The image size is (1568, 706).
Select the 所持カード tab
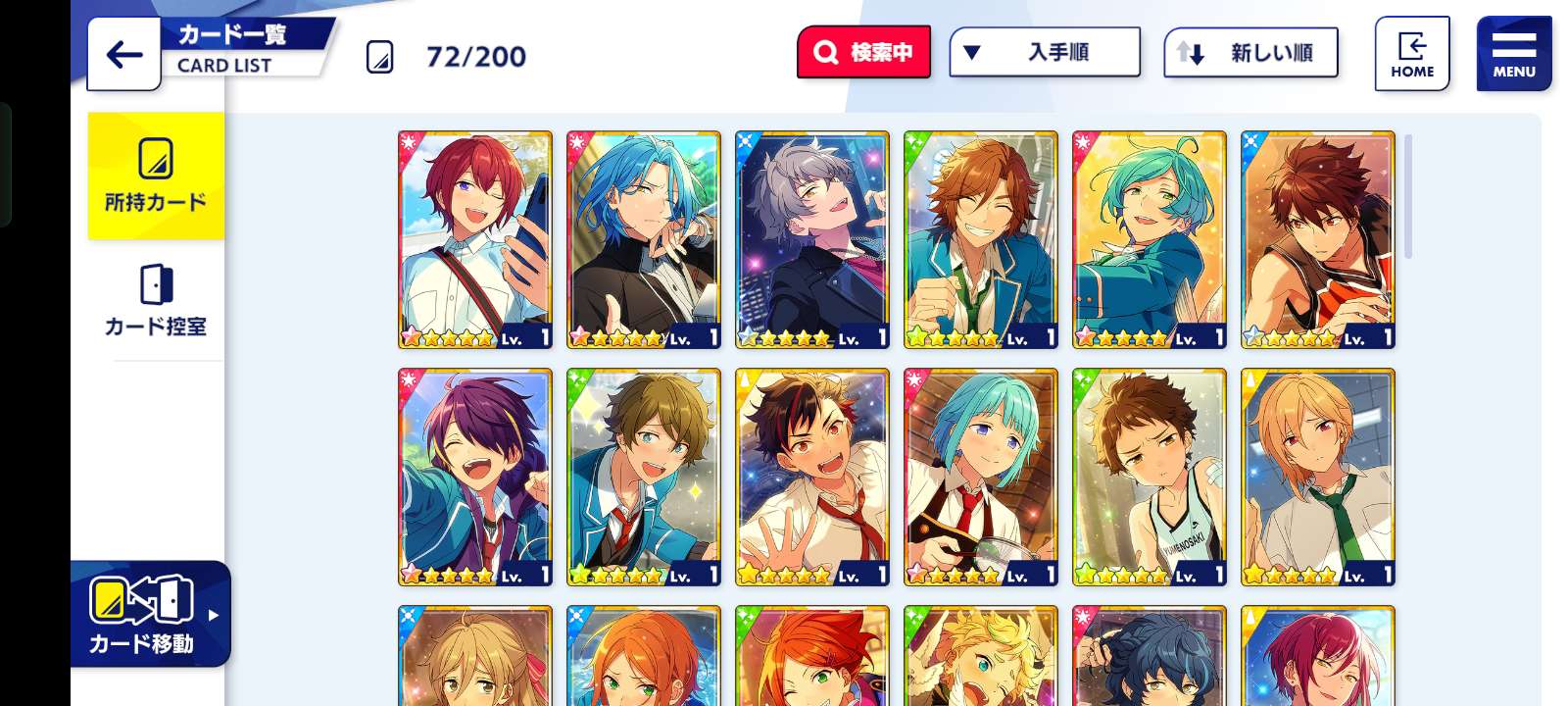pos(156,176)
